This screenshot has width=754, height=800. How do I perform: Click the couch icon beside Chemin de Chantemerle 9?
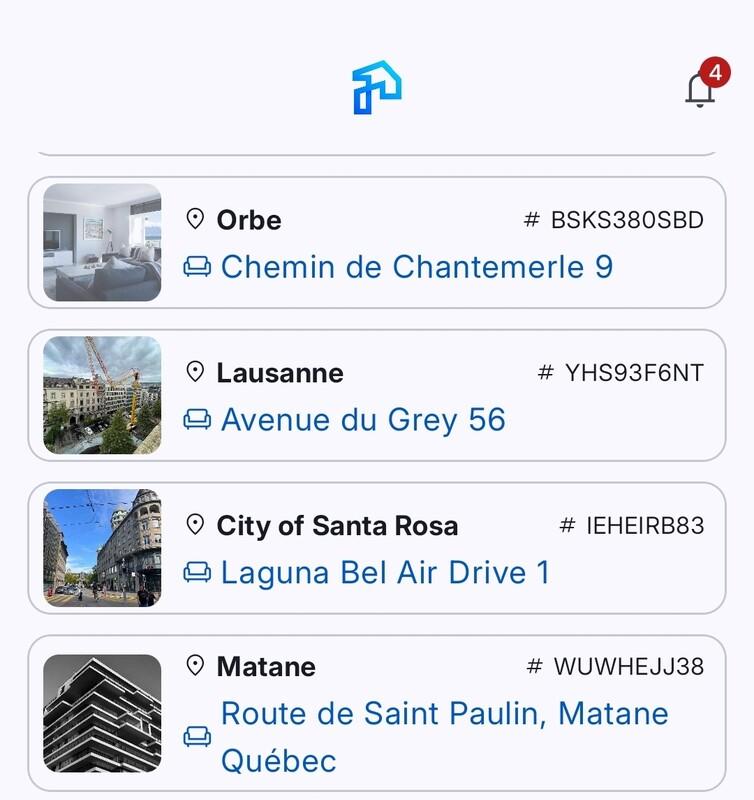click(x=198, y=265)
